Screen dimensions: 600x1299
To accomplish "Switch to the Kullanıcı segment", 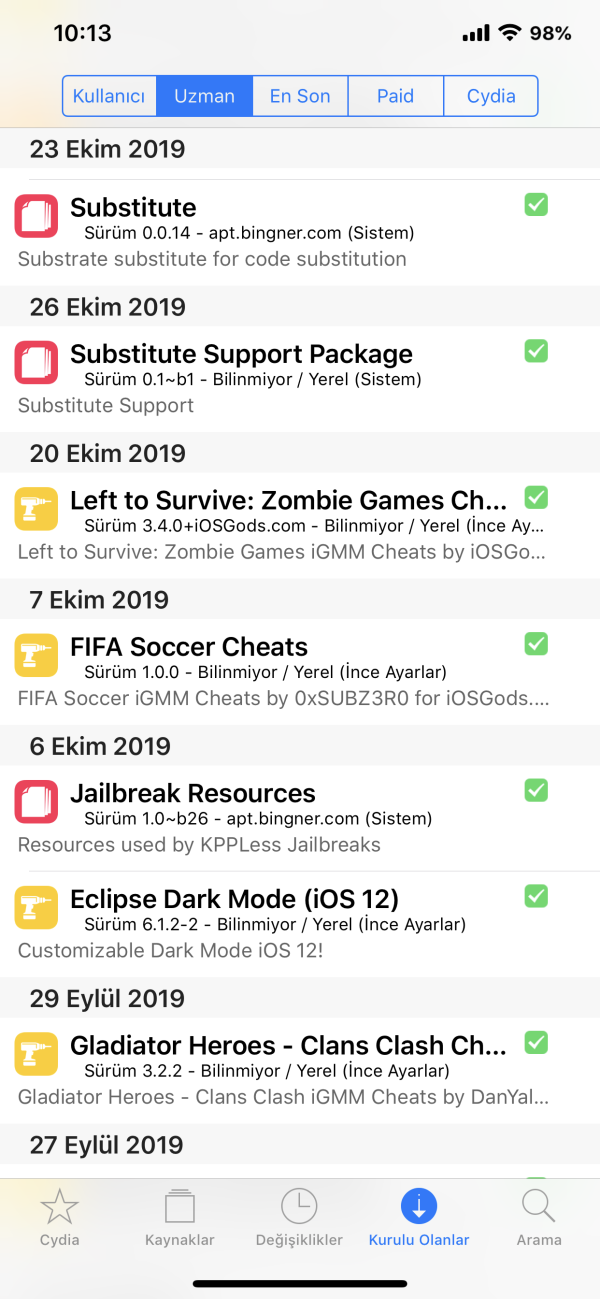I will pyautogui.click(x=110, y=96).
